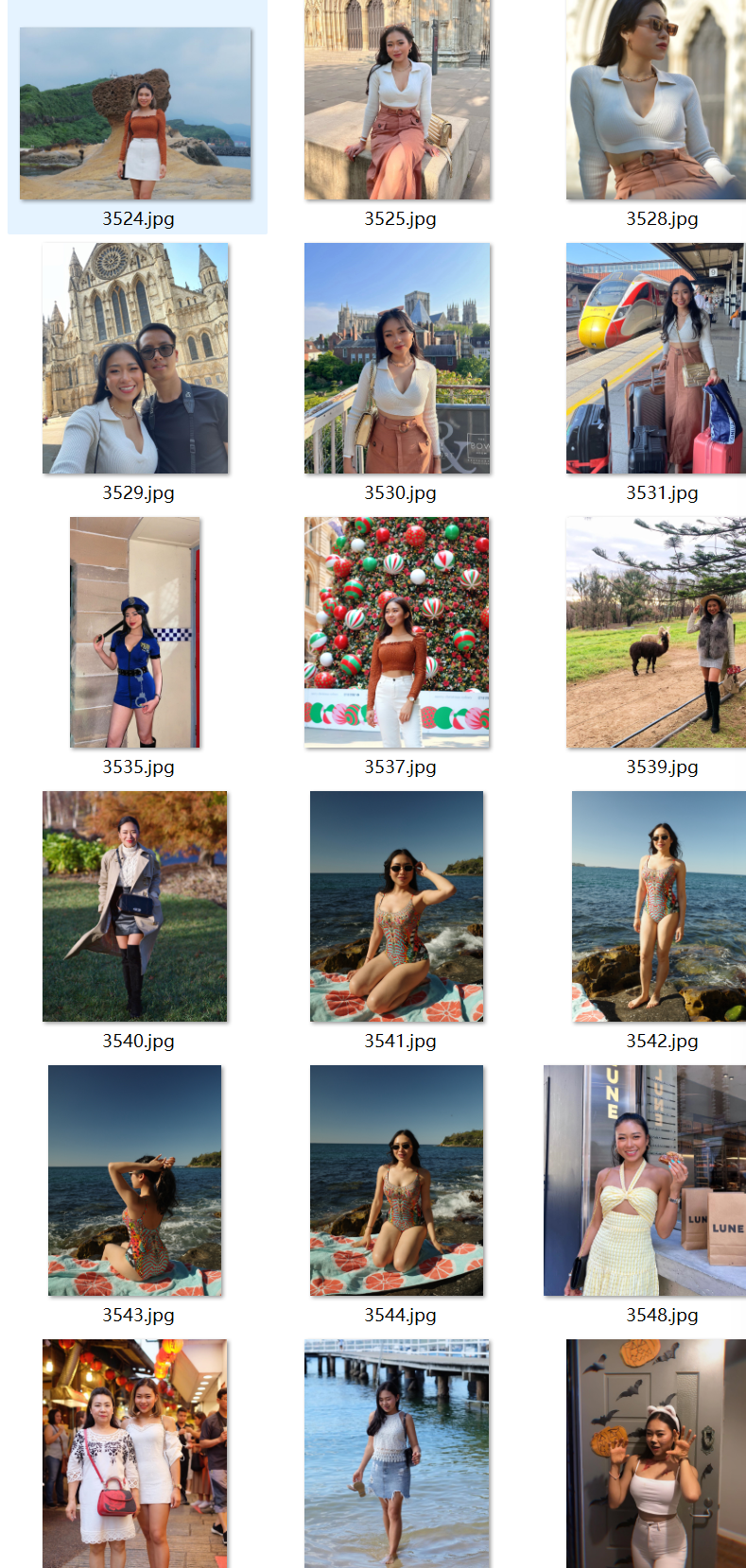Open the 3529.jpg selfie photo
The height and width of the screenshot is (1568, 746).
[135, 358]
